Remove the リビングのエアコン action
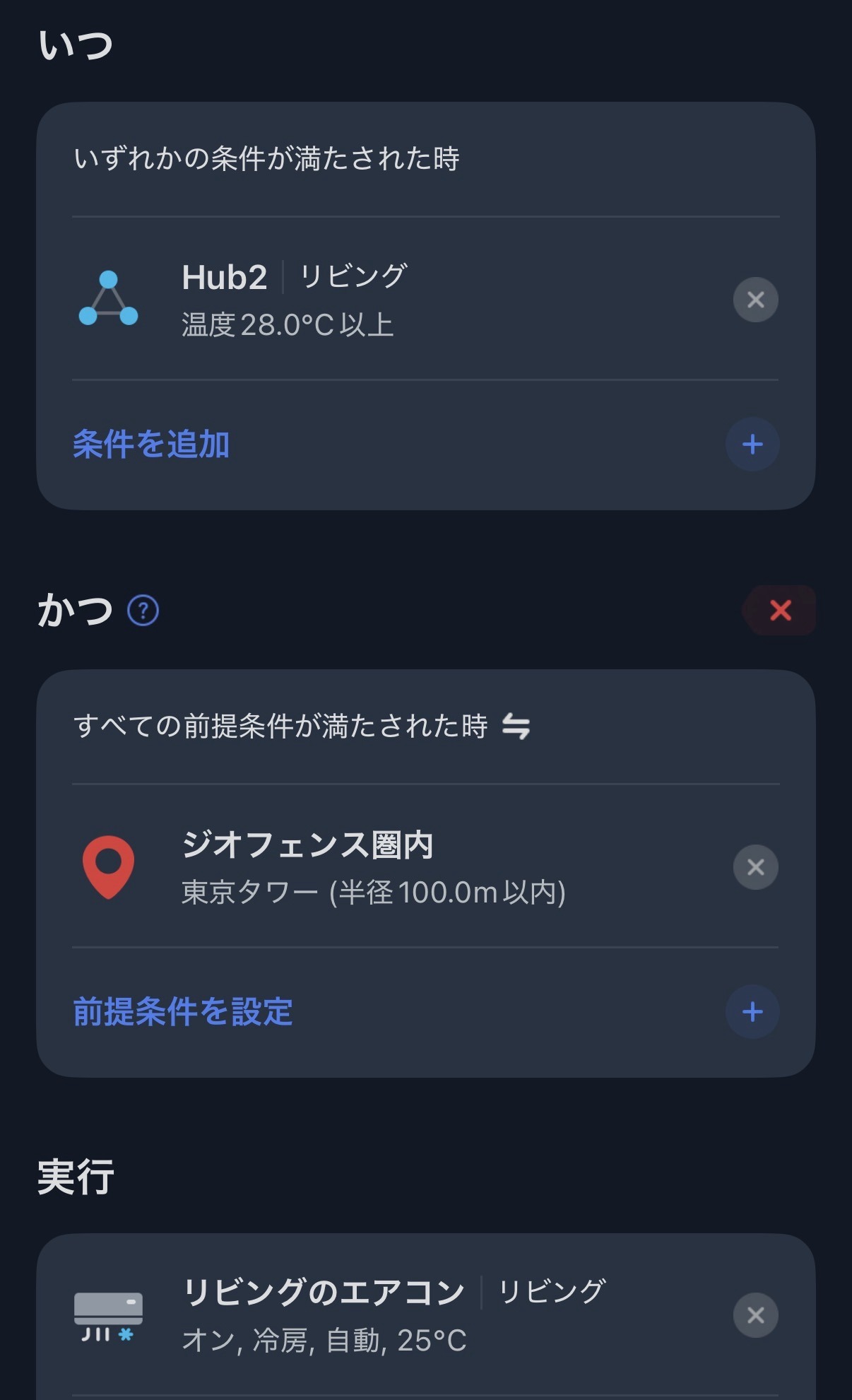The width and height of the screenshot is (852, 1400). tap(755, 1315)
